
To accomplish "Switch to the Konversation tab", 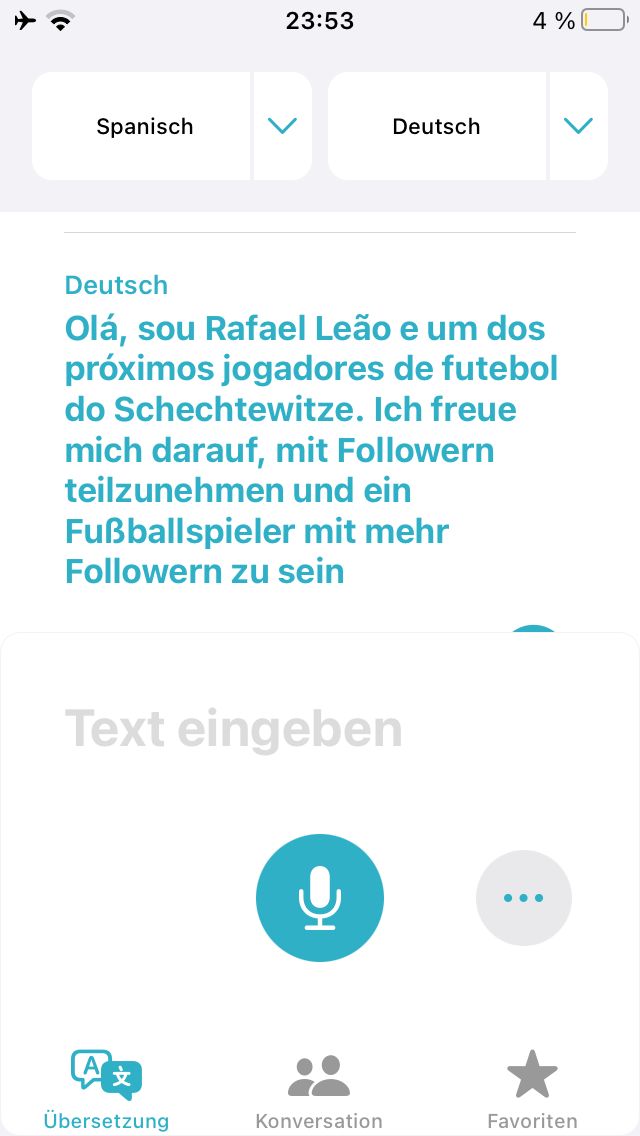I will [x=319, y=1090].
